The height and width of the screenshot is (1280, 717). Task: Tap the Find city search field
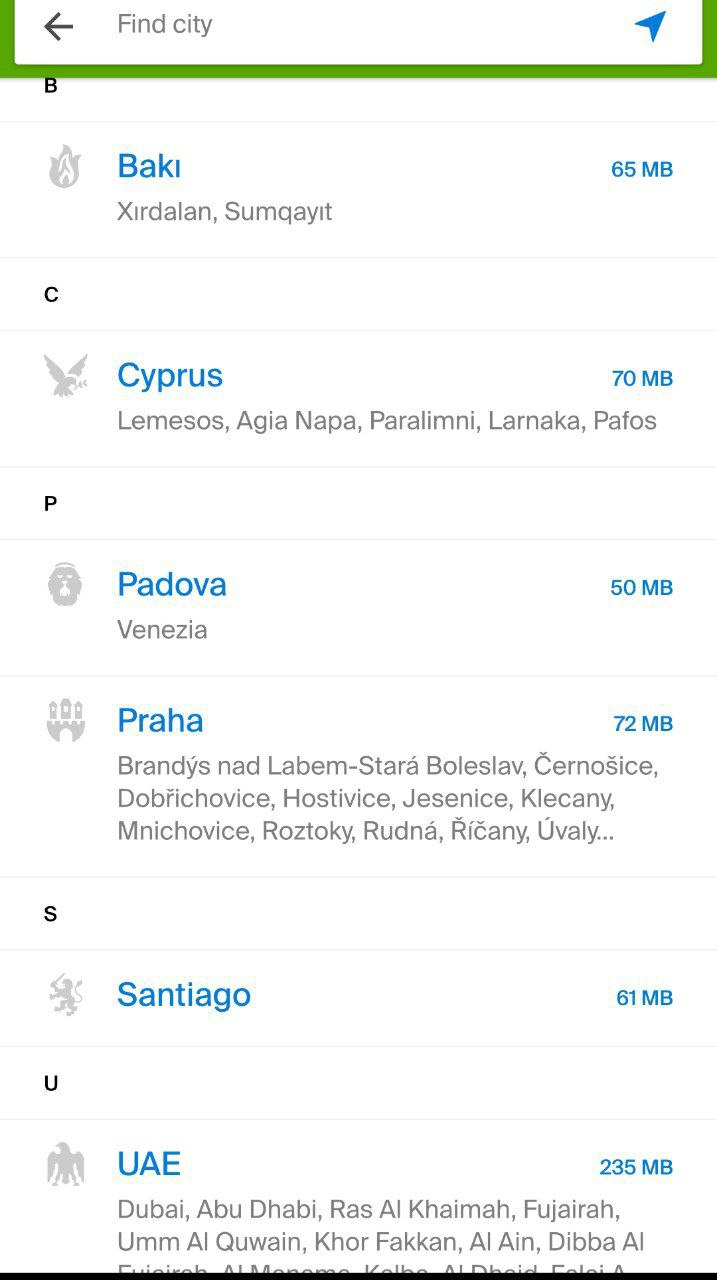click(360, 24)
